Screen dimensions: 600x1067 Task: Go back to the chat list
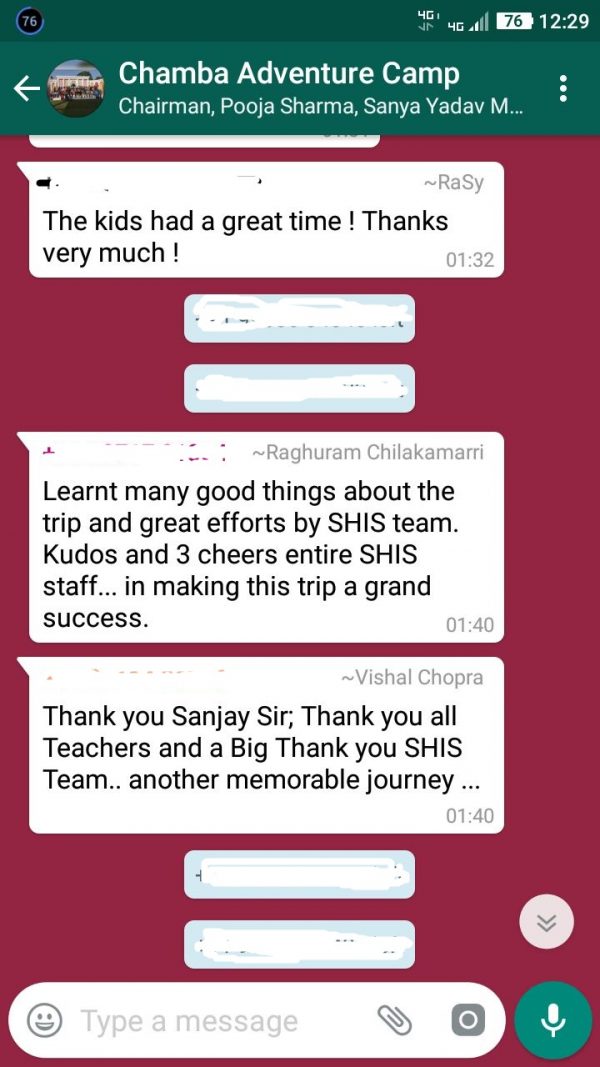26,88
